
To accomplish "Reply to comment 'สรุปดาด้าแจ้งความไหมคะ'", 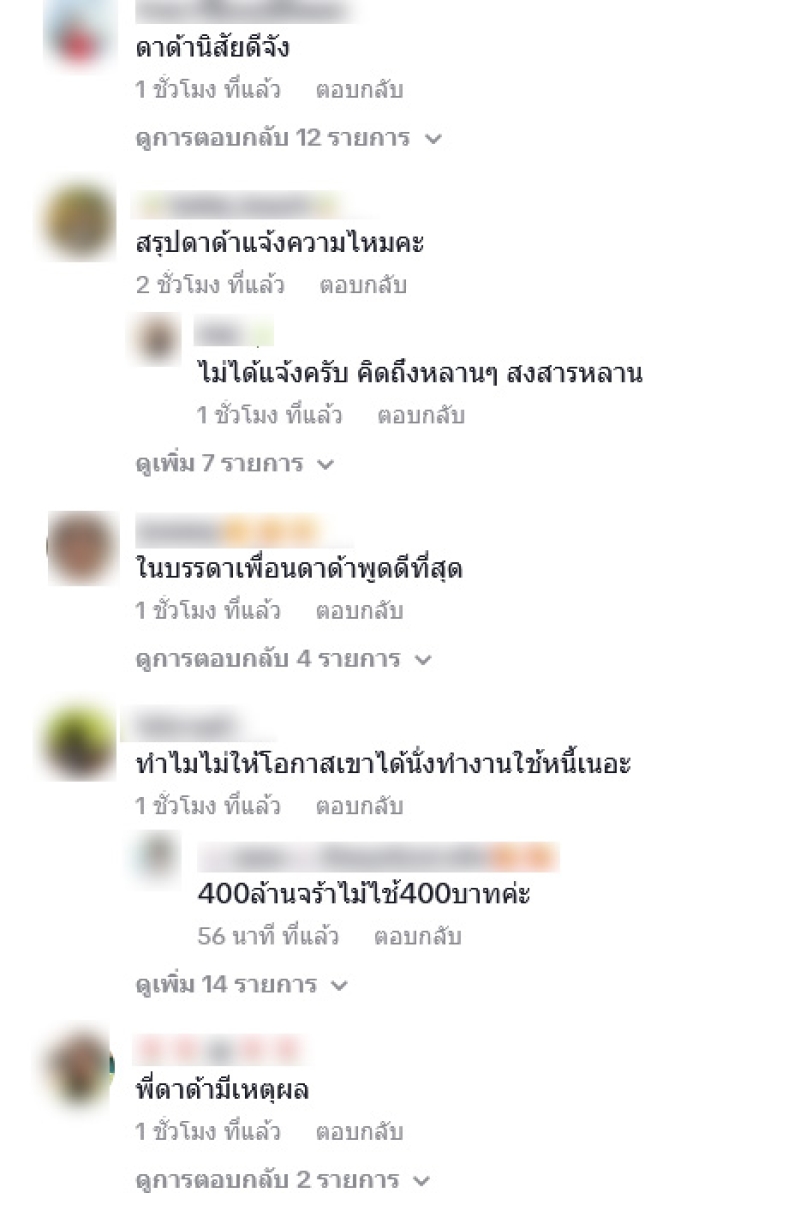I will click(x=362, y=285).
